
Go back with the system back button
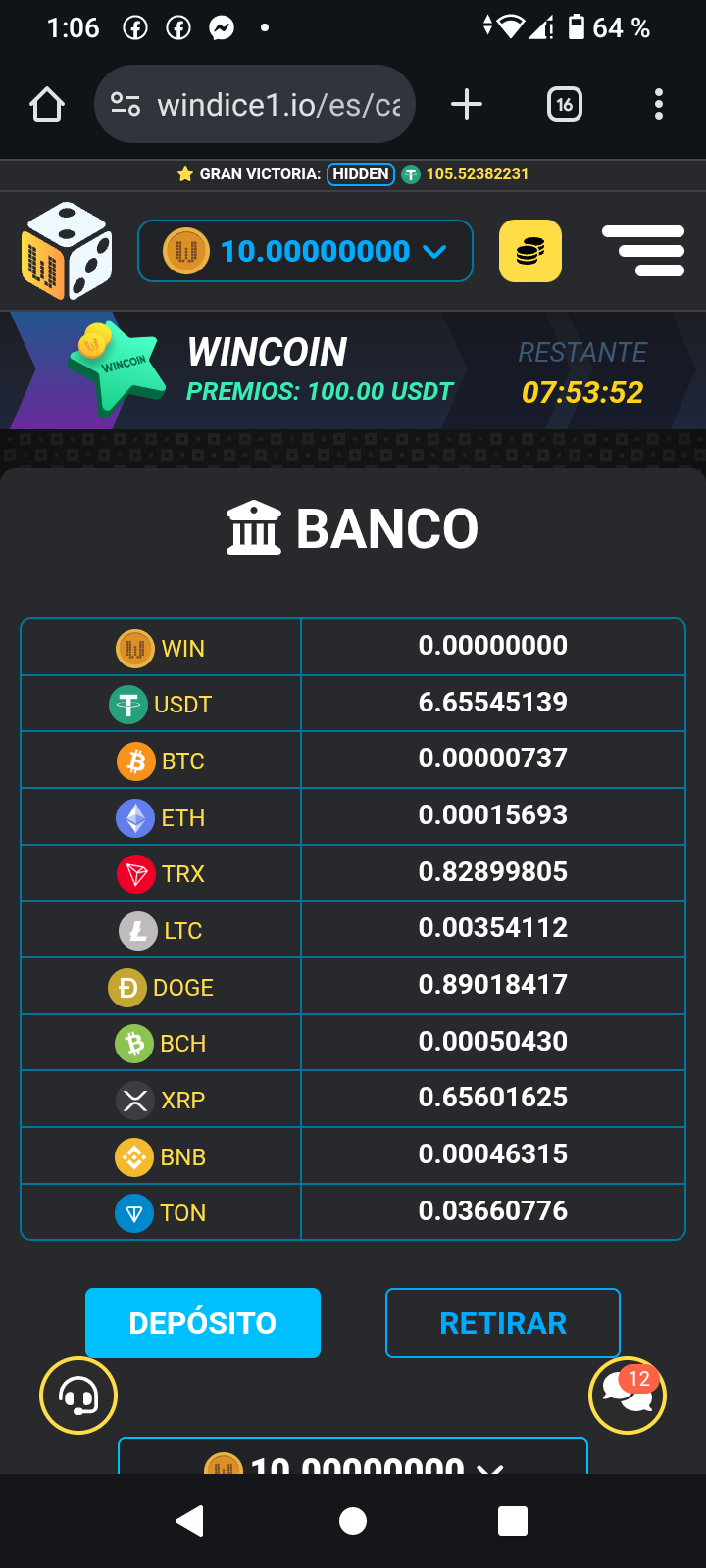click(189, 1521)
